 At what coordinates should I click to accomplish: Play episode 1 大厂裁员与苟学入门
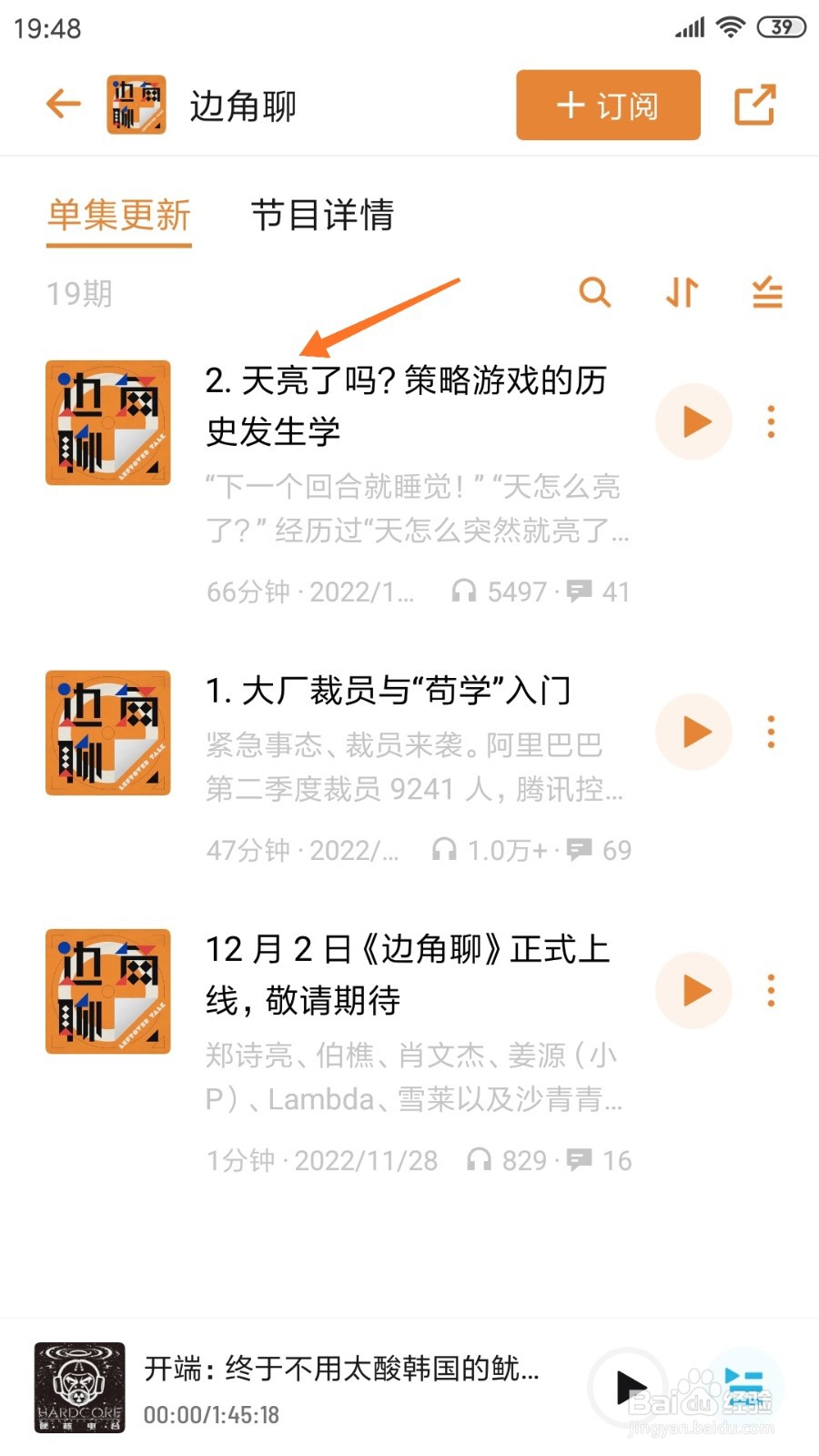click(693, 732)
